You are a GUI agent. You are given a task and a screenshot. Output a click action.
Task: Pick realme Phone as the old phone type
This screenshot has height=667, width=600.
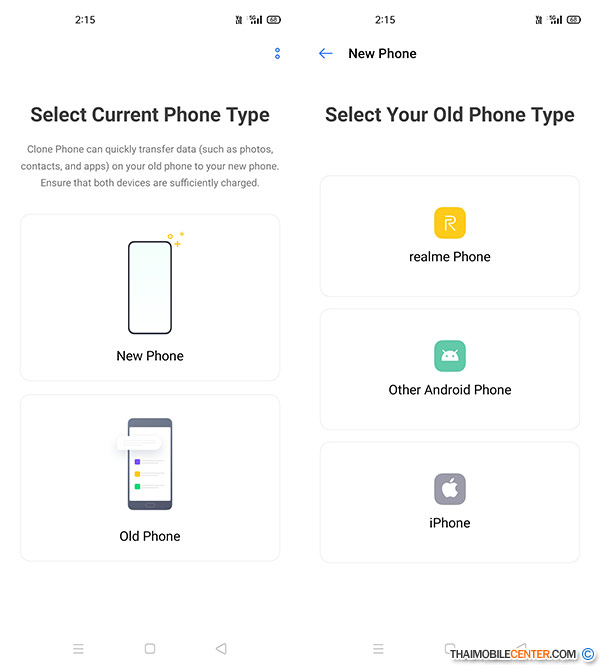[450, 236]
